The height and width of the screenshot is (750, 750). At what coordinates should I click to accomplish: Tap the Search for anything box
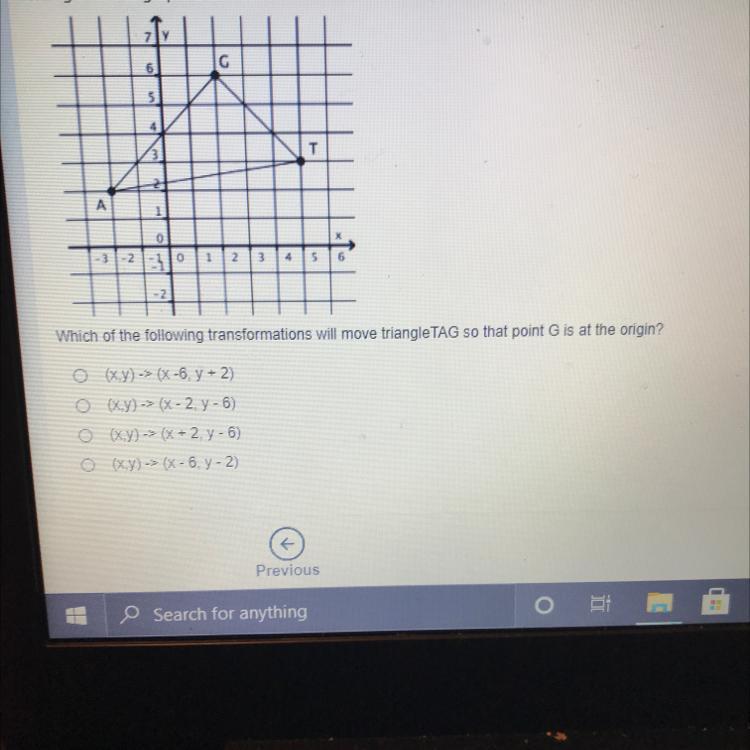(x=230, y=613)
